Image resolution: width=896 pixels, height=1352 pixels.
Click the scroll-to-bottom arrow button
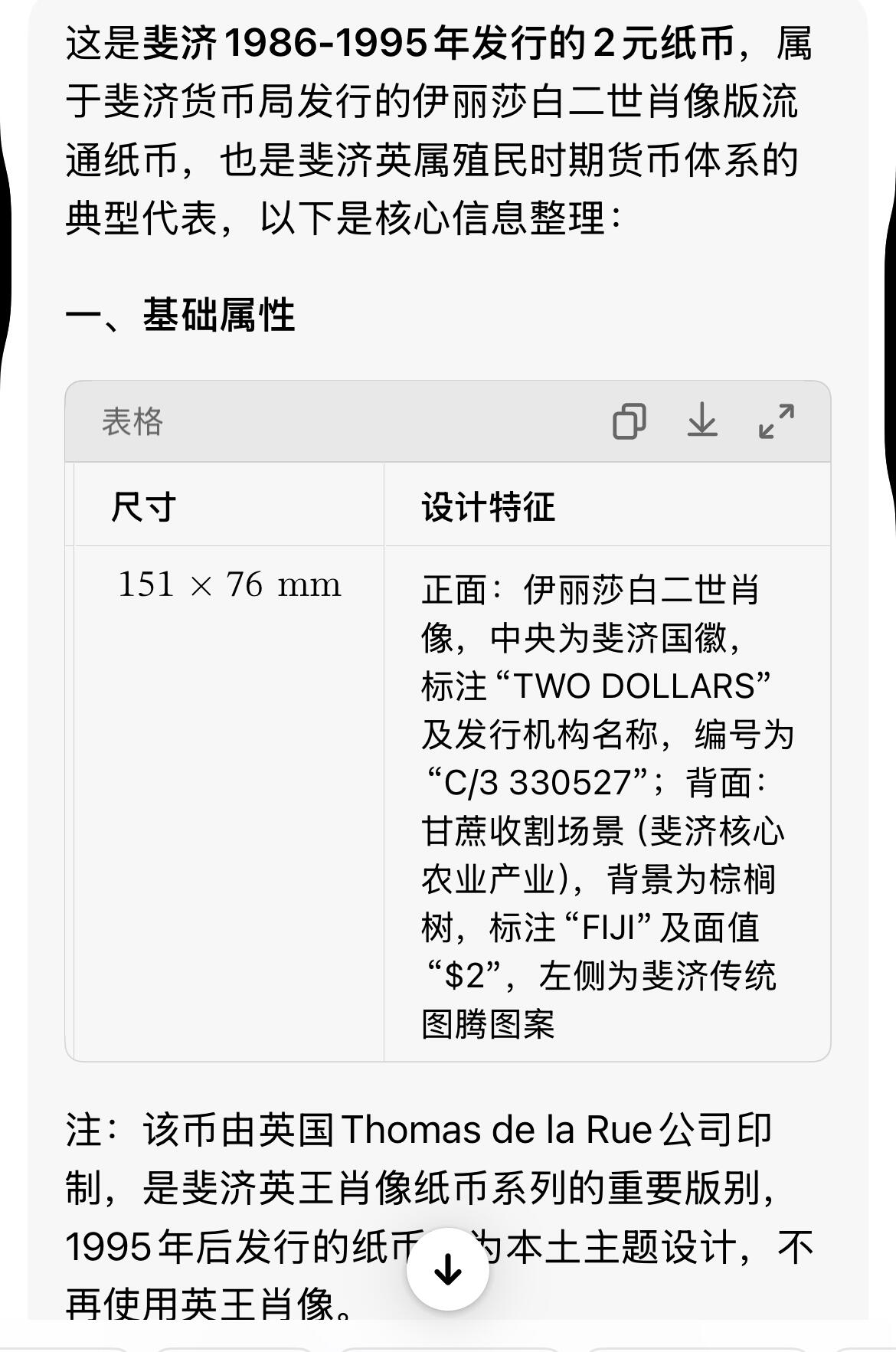point(448,1267)
